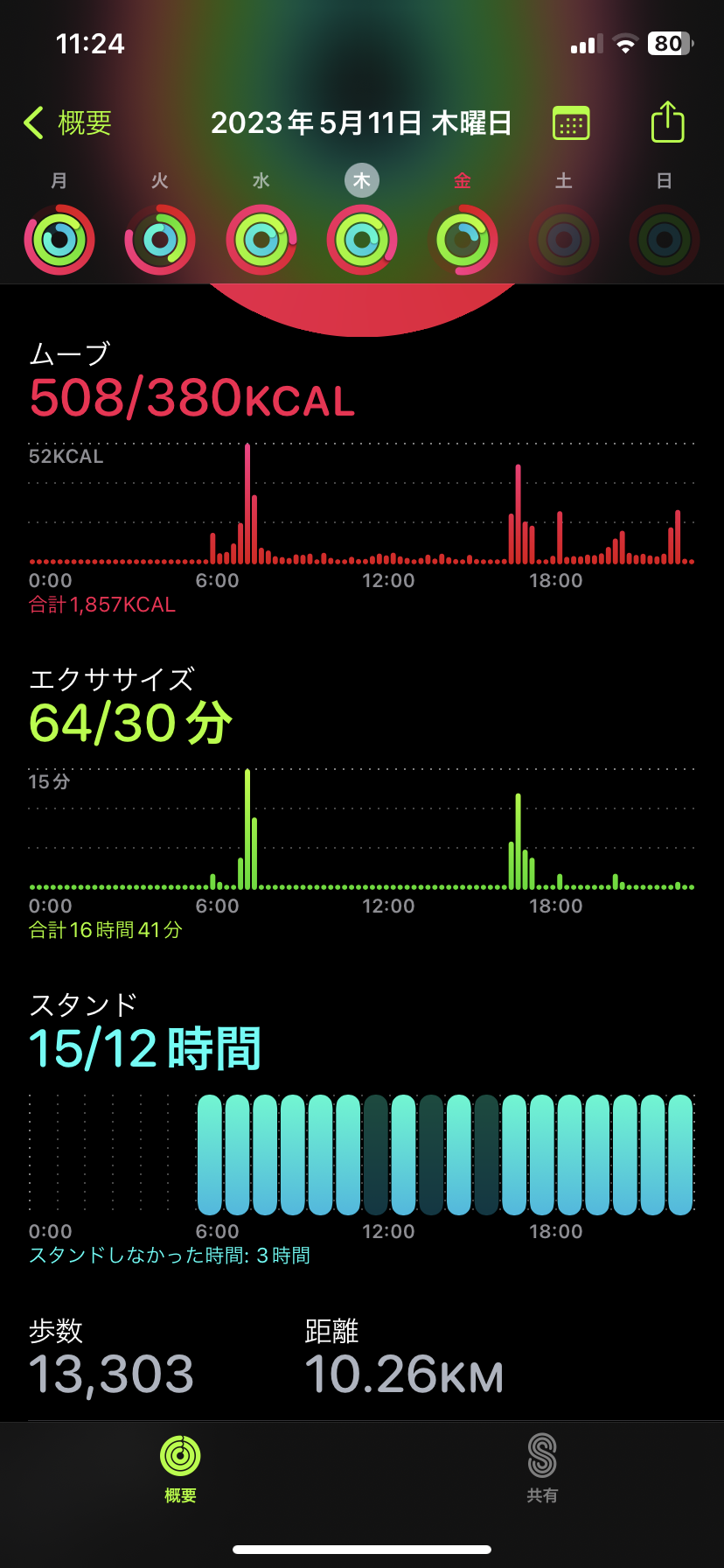Share this day's activity
This screenshot has width=724, height=1568.
coord(667,122)
